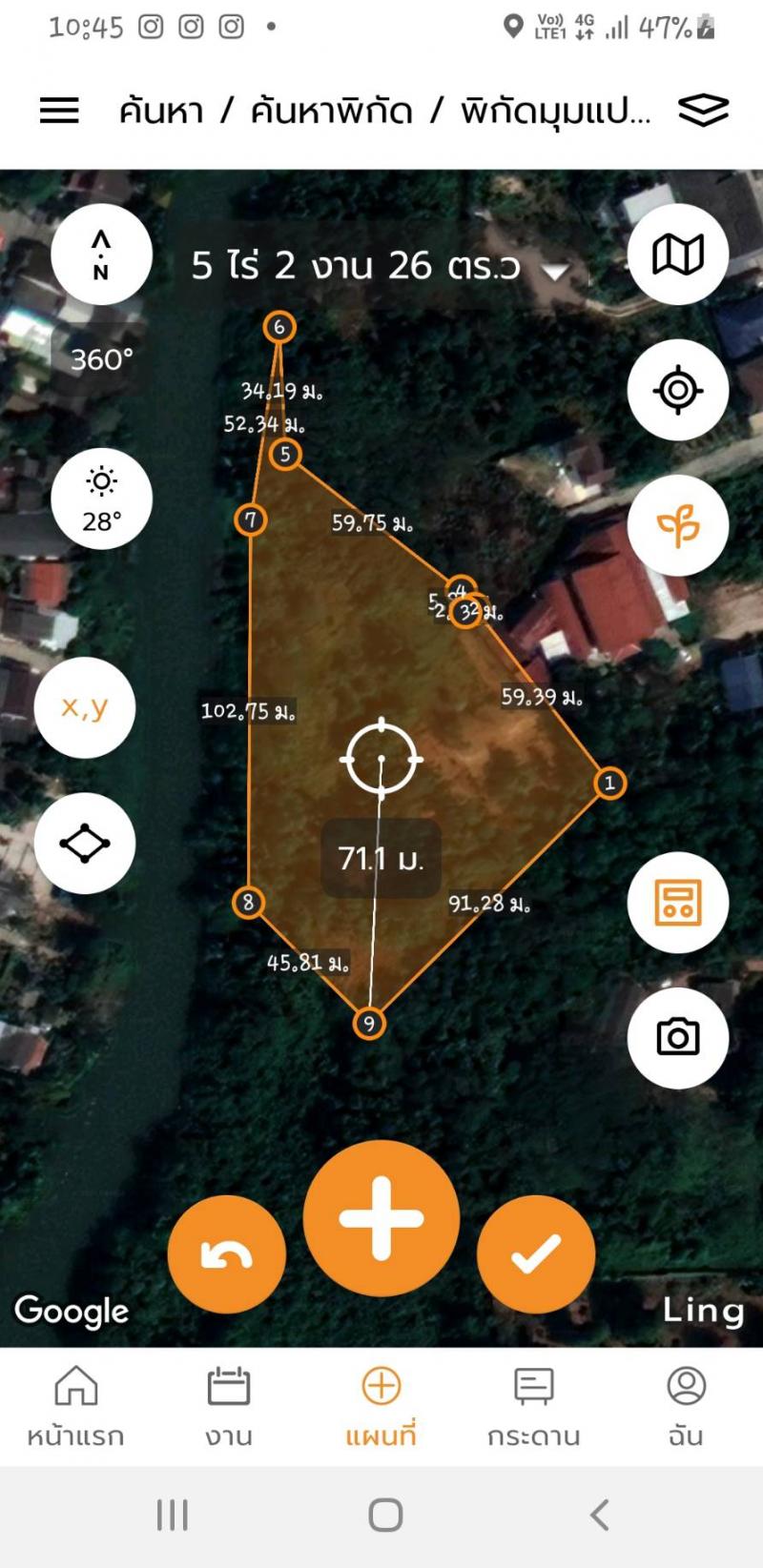Open the กระดาน tab
This screenshot has width=763, height=1568.
point(533,1405)
